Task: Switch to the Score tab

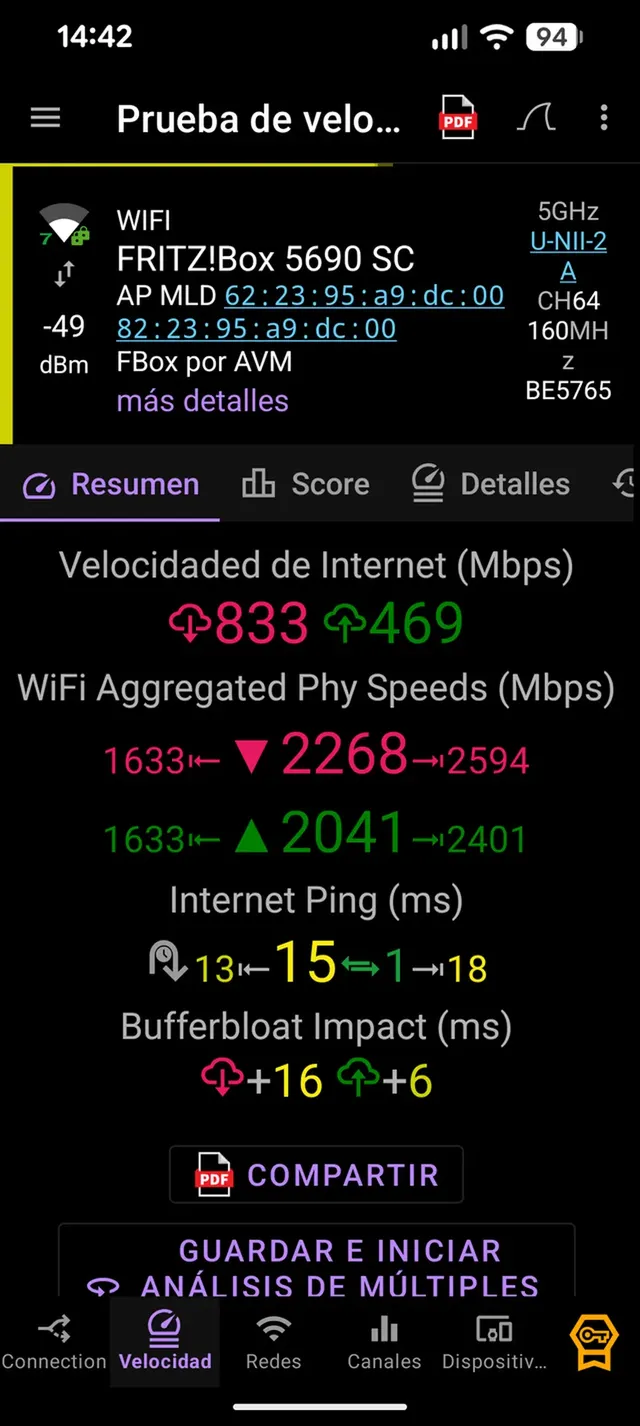Action: click(306, 485)
